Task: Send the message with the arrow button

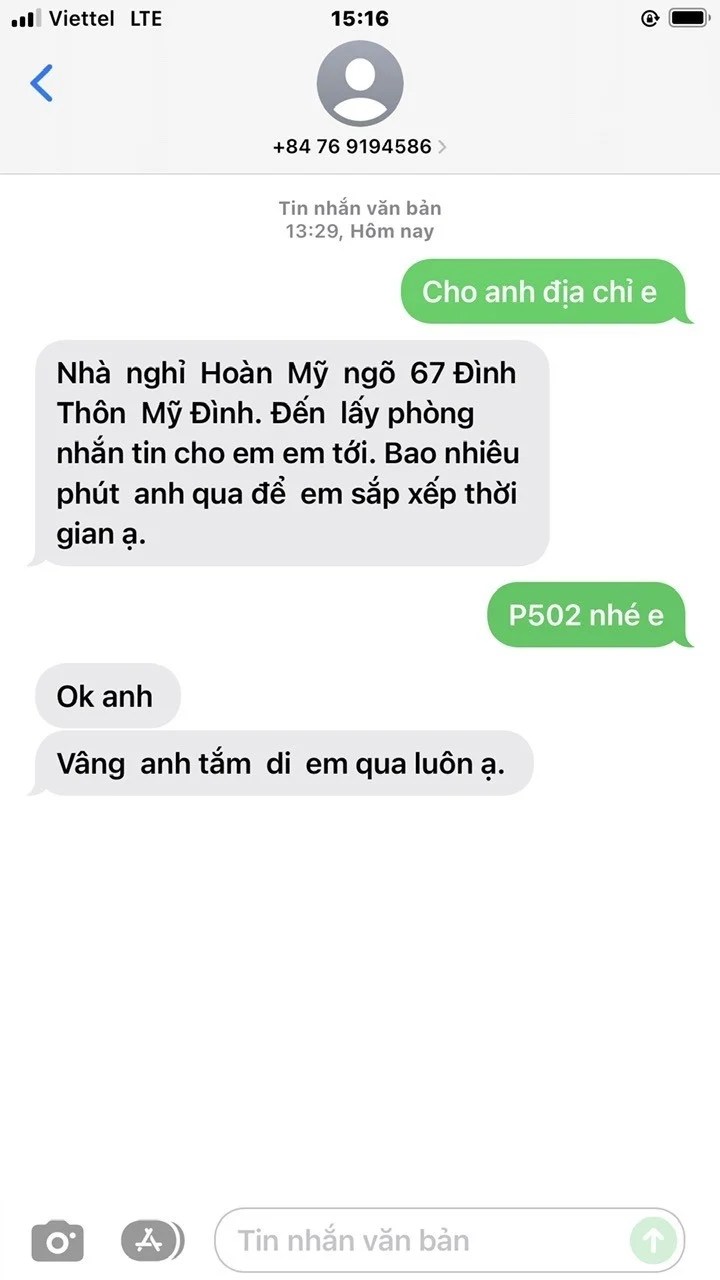Action: [653, 1241]
